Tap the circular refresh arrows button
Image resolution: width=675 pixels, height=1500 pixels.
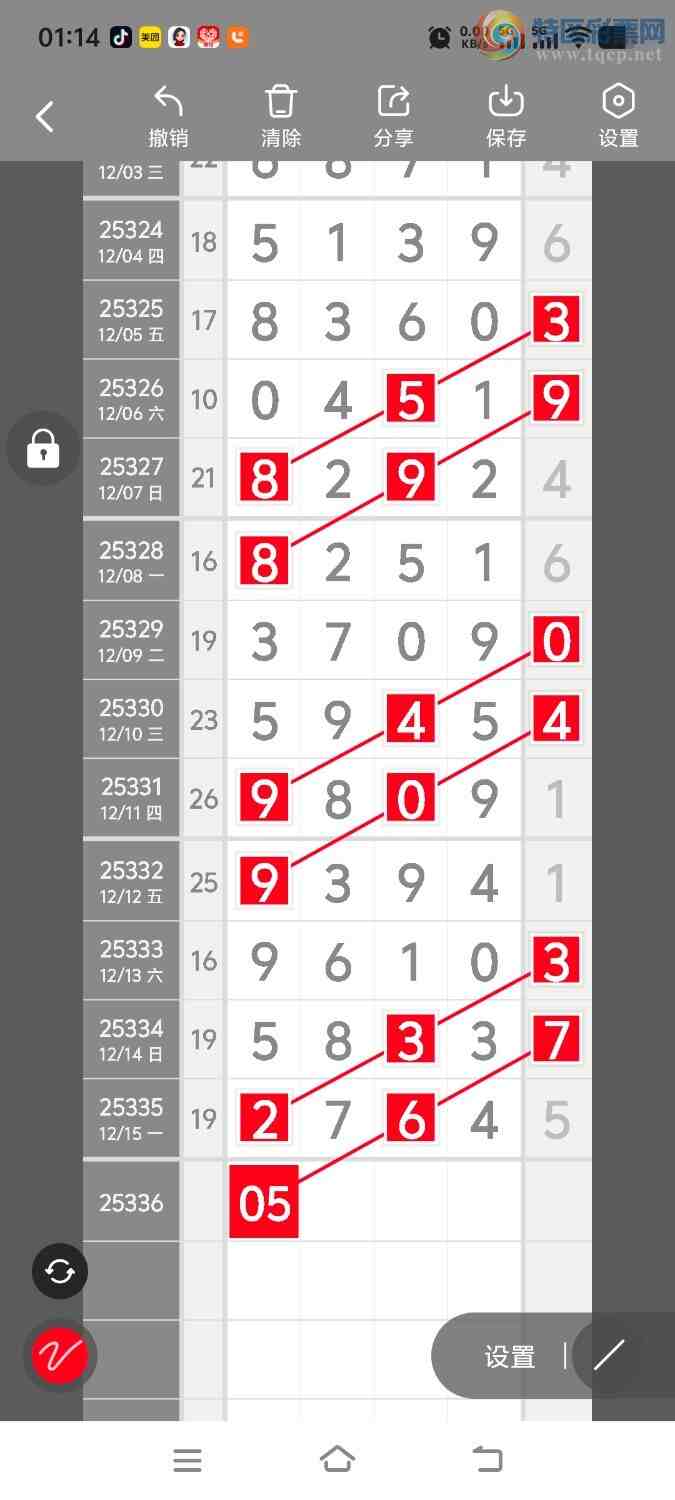[60, 1271]
